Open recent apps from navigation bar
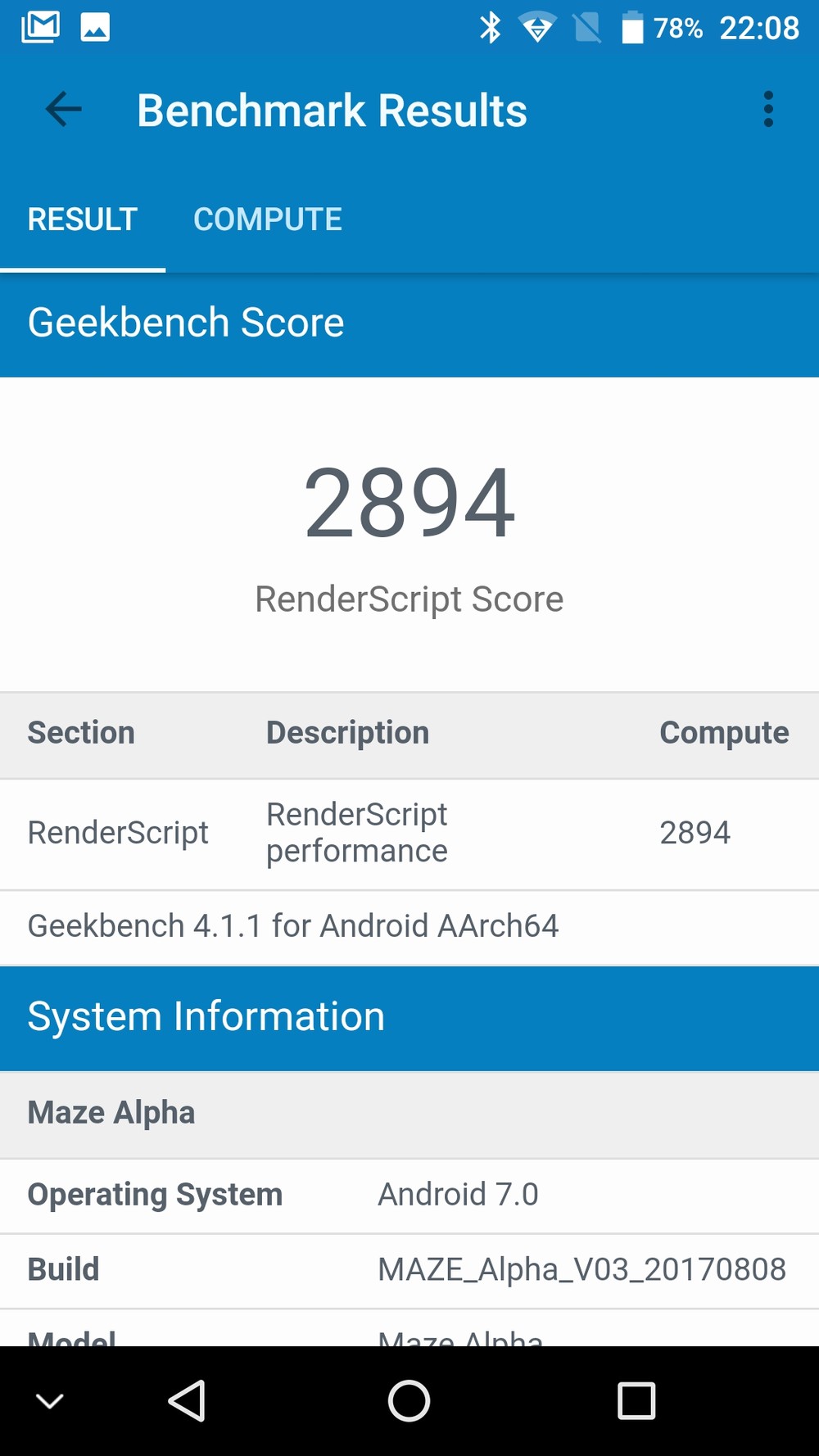Screen dimensions: 819x1456 (x=636, y=1400)
